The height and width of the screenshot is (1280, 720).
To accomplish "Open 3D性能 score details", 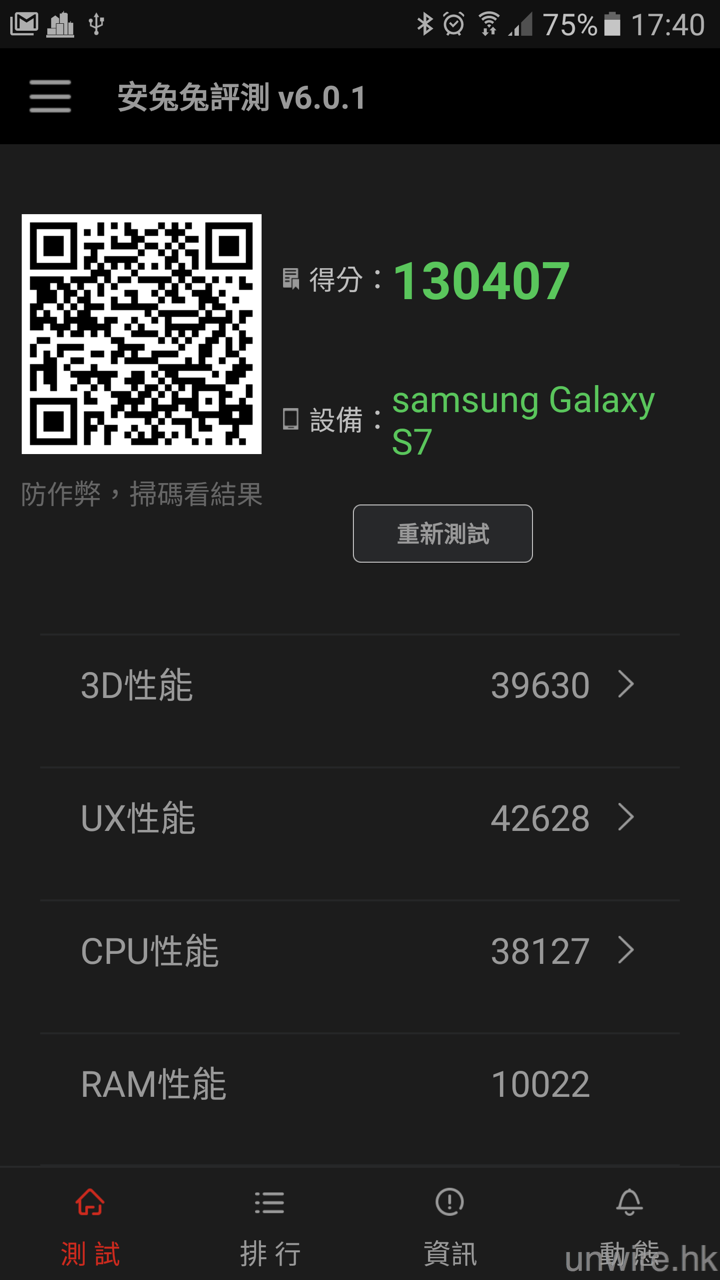I will [x=360, y=686].
